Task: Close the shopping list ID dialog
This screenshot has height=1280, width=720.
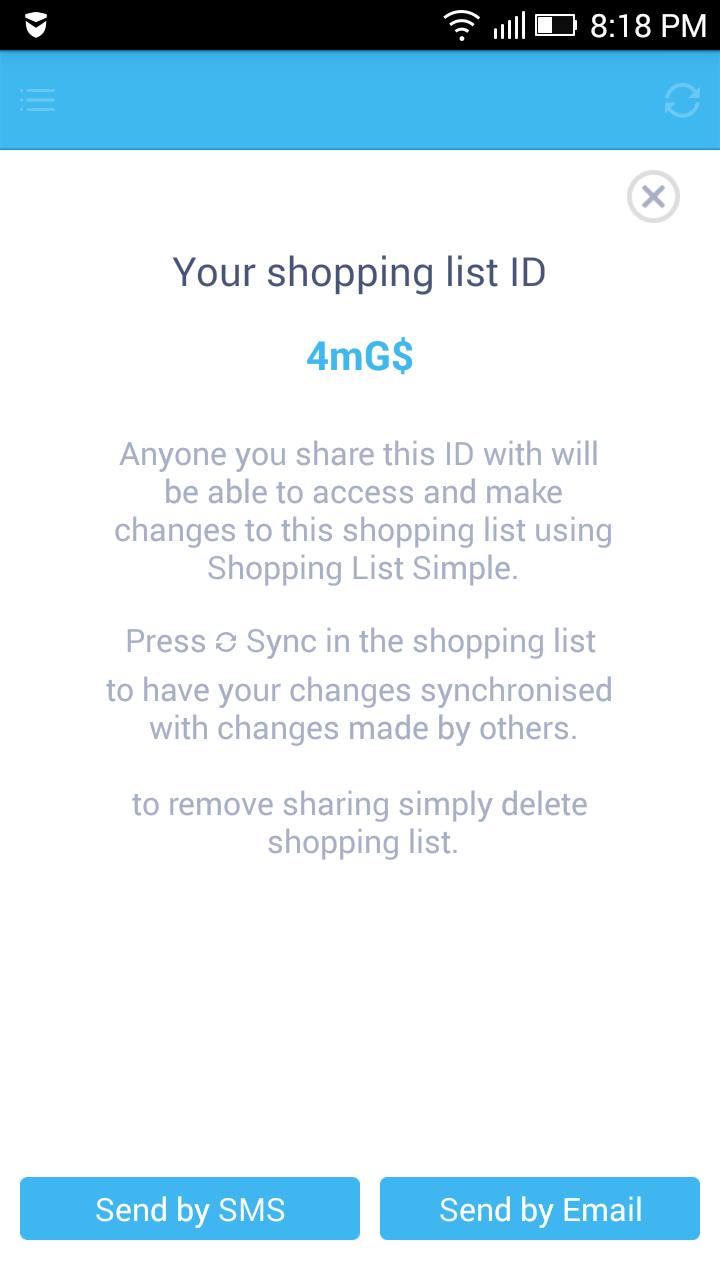Action: click(x=653, y=197)
